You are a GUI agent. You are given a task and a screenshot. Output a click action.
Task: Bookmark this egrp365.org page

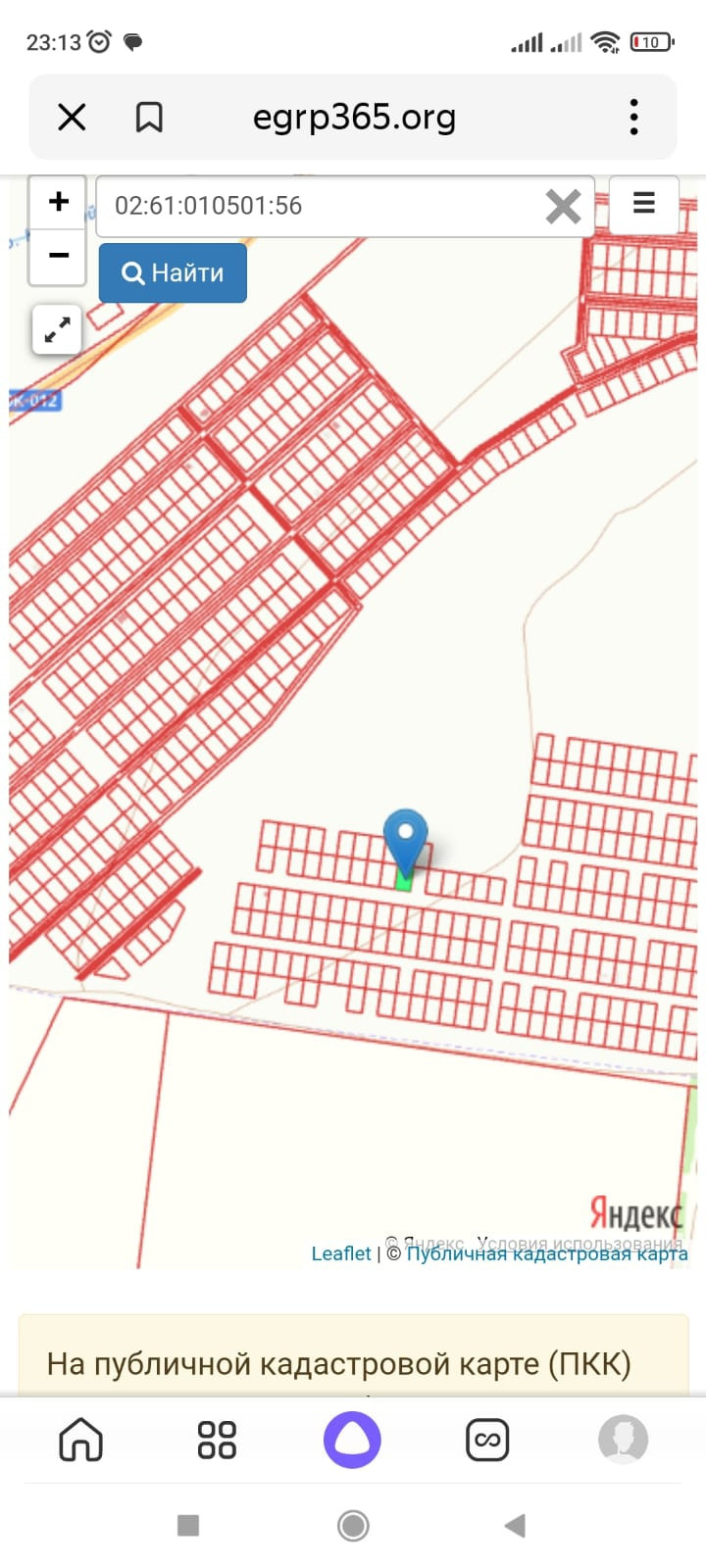click(x=149, y=118)
